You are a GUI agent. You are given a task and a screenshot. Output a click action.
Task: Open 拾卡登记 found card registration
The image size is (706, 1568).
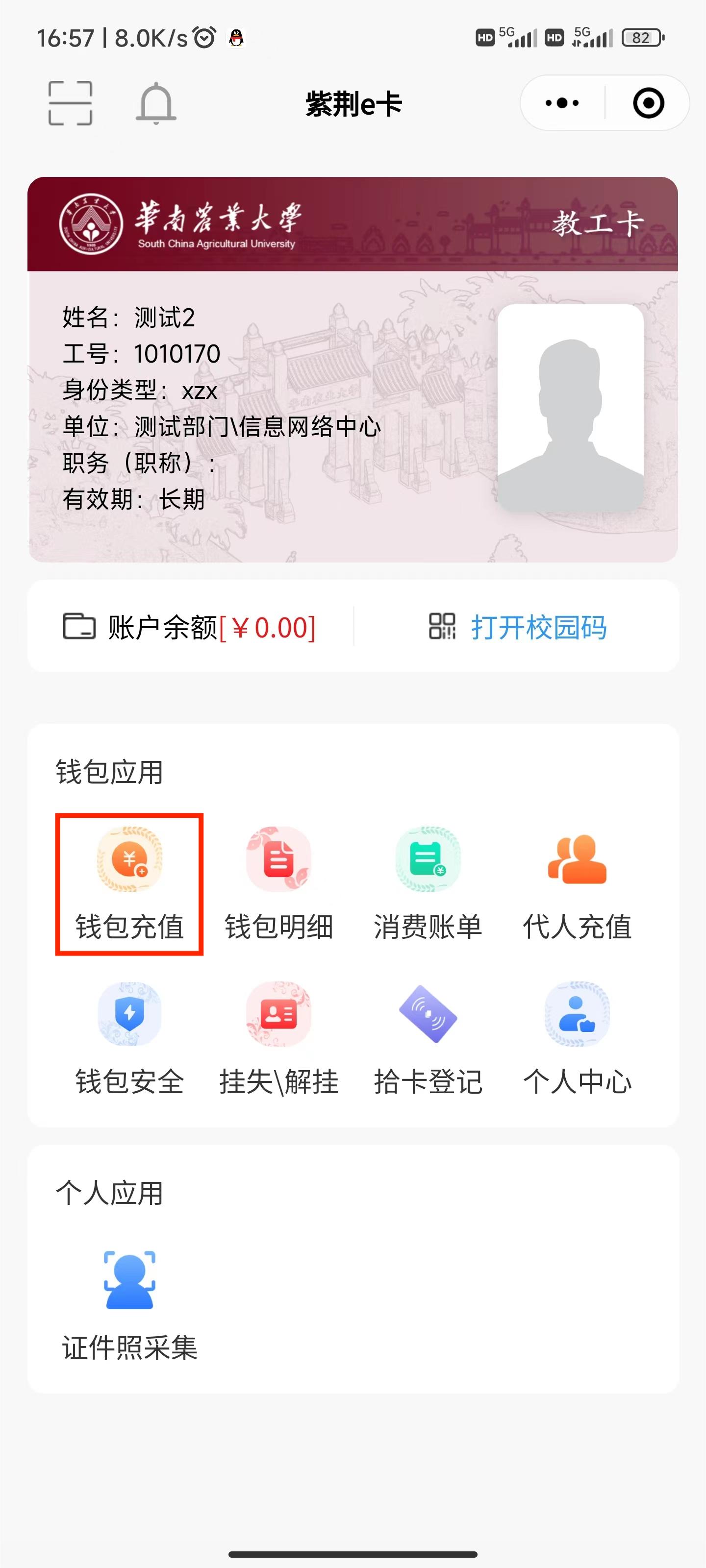(x=428, y=1038)
